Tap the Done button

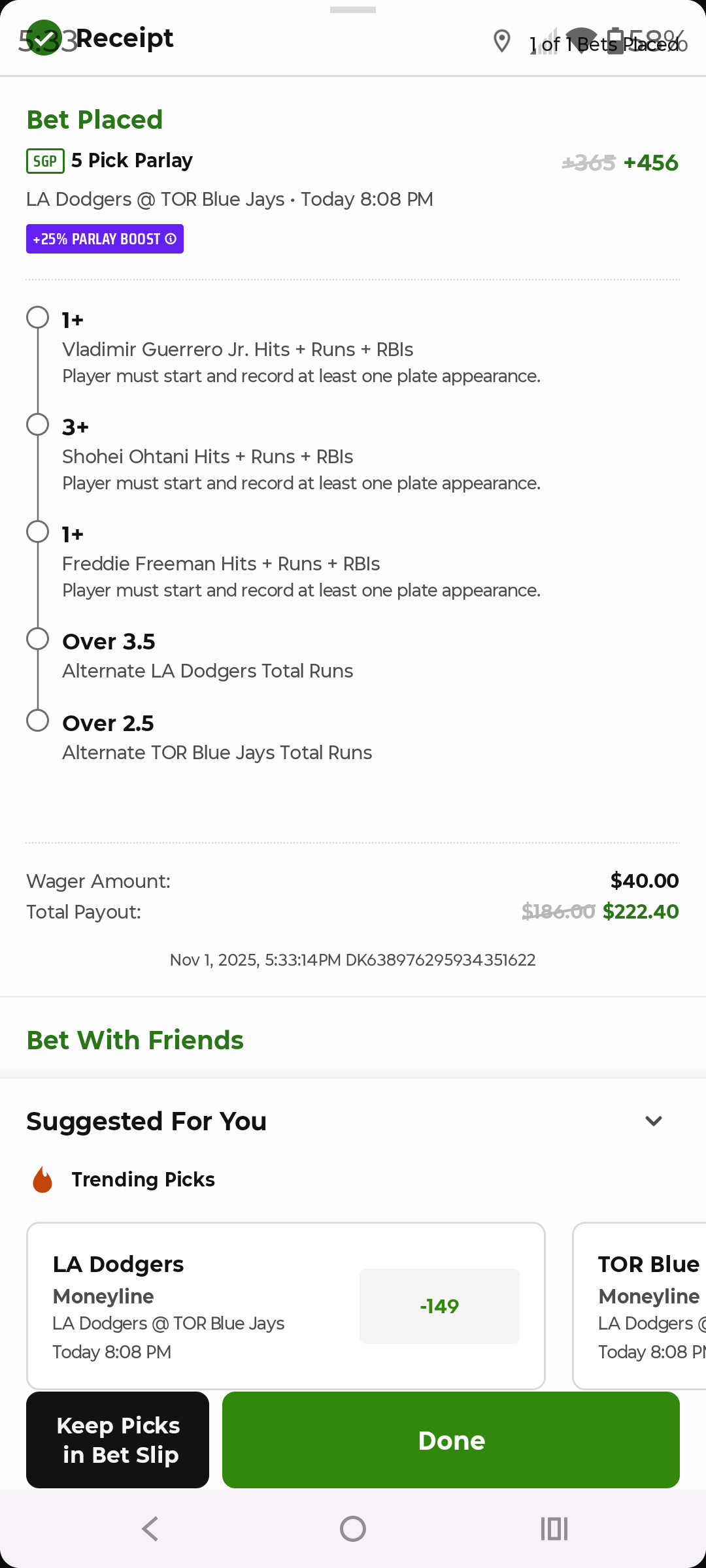451,1440
